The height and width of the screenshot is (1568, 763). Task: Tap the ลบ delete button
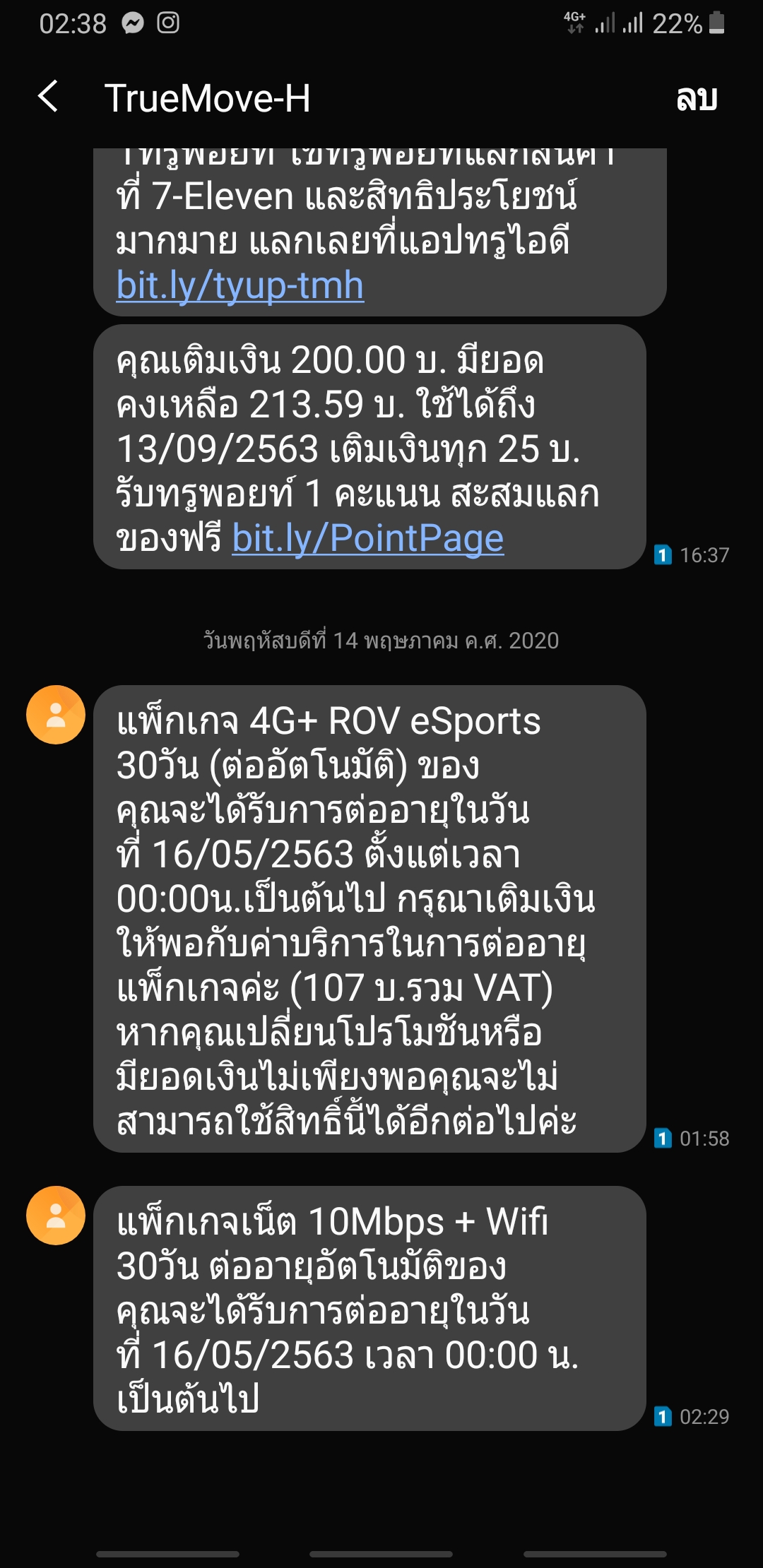tap(697, 98)
